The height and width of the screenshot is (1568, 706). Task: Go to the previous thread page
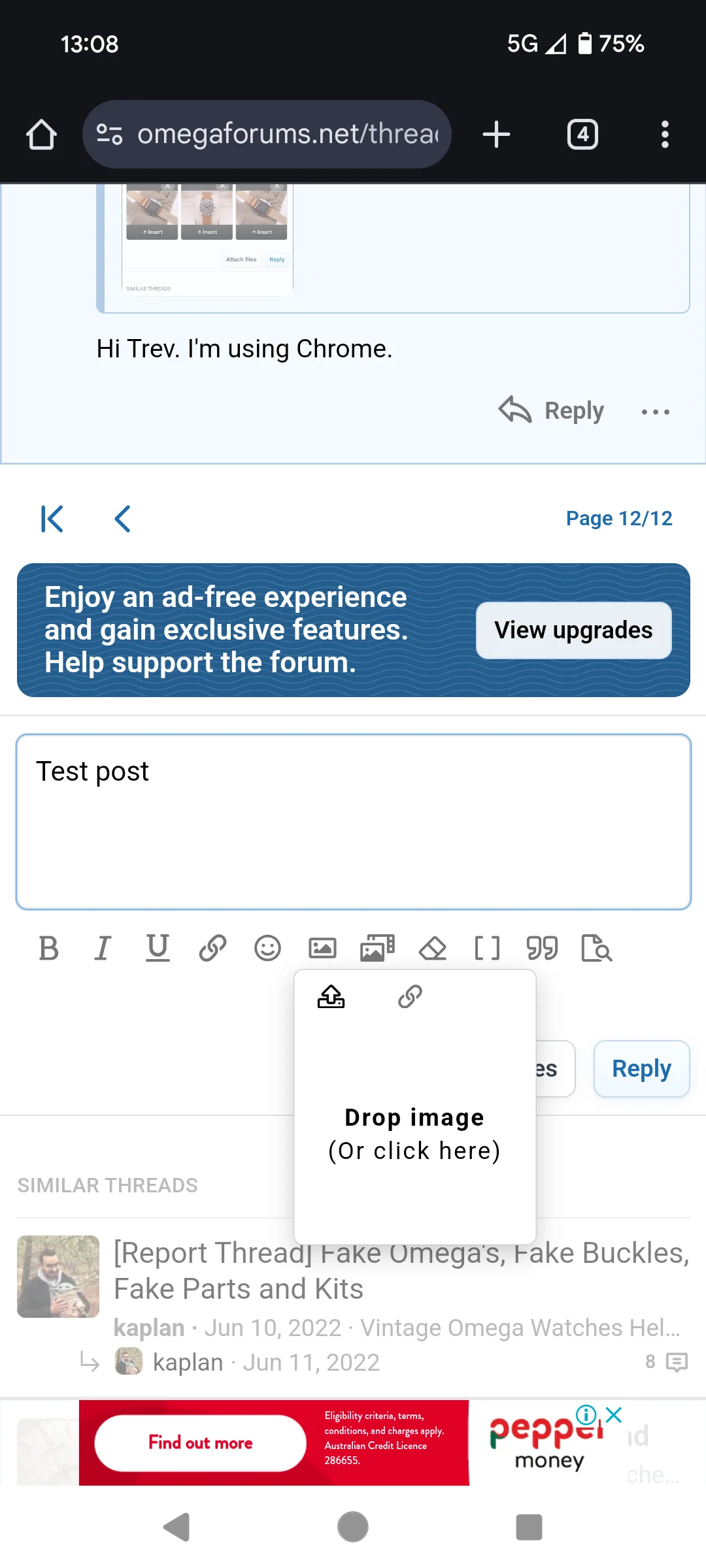[x=123, y=519]
